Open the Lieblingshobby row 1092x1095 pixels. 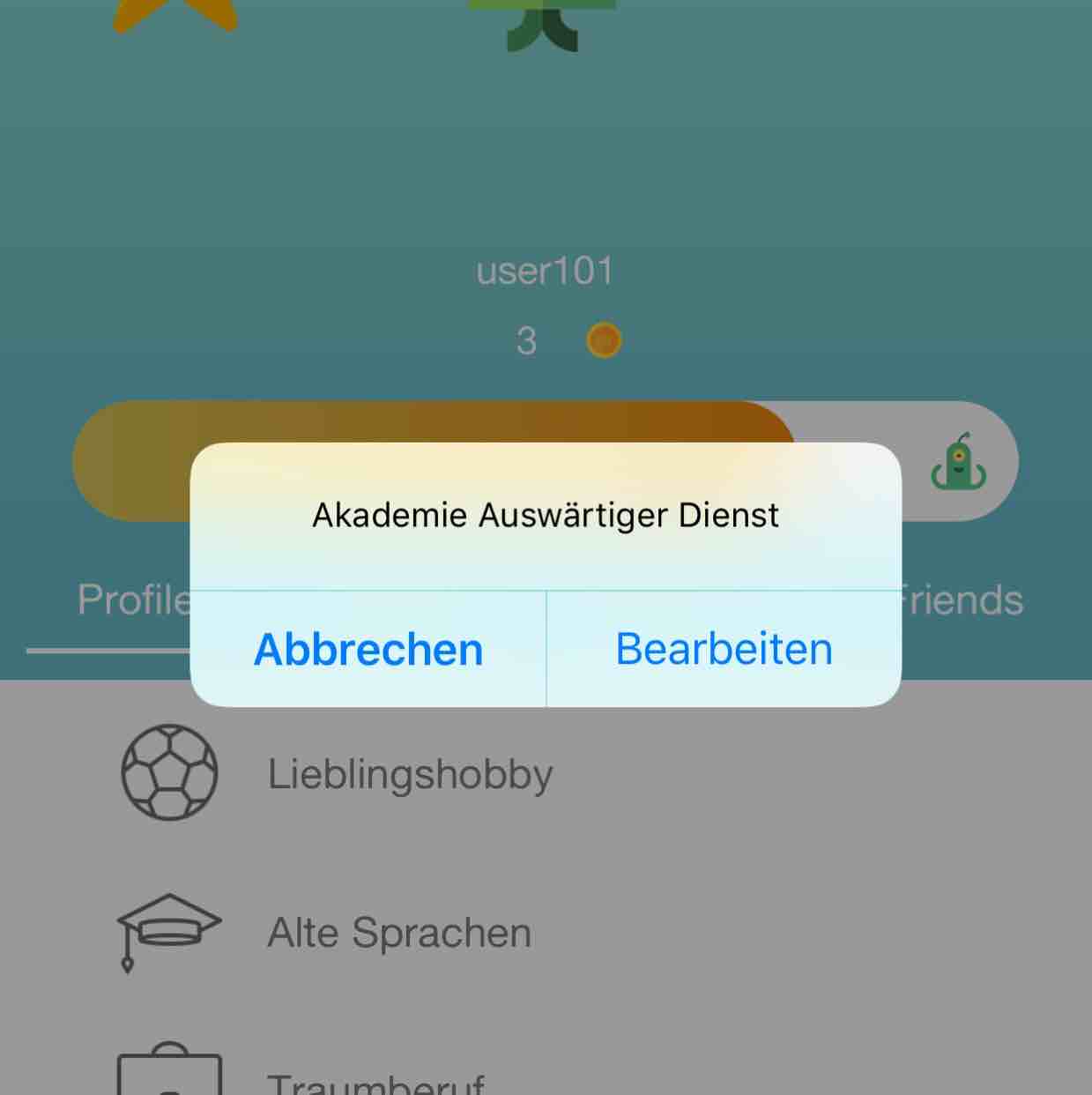point(410,774)
